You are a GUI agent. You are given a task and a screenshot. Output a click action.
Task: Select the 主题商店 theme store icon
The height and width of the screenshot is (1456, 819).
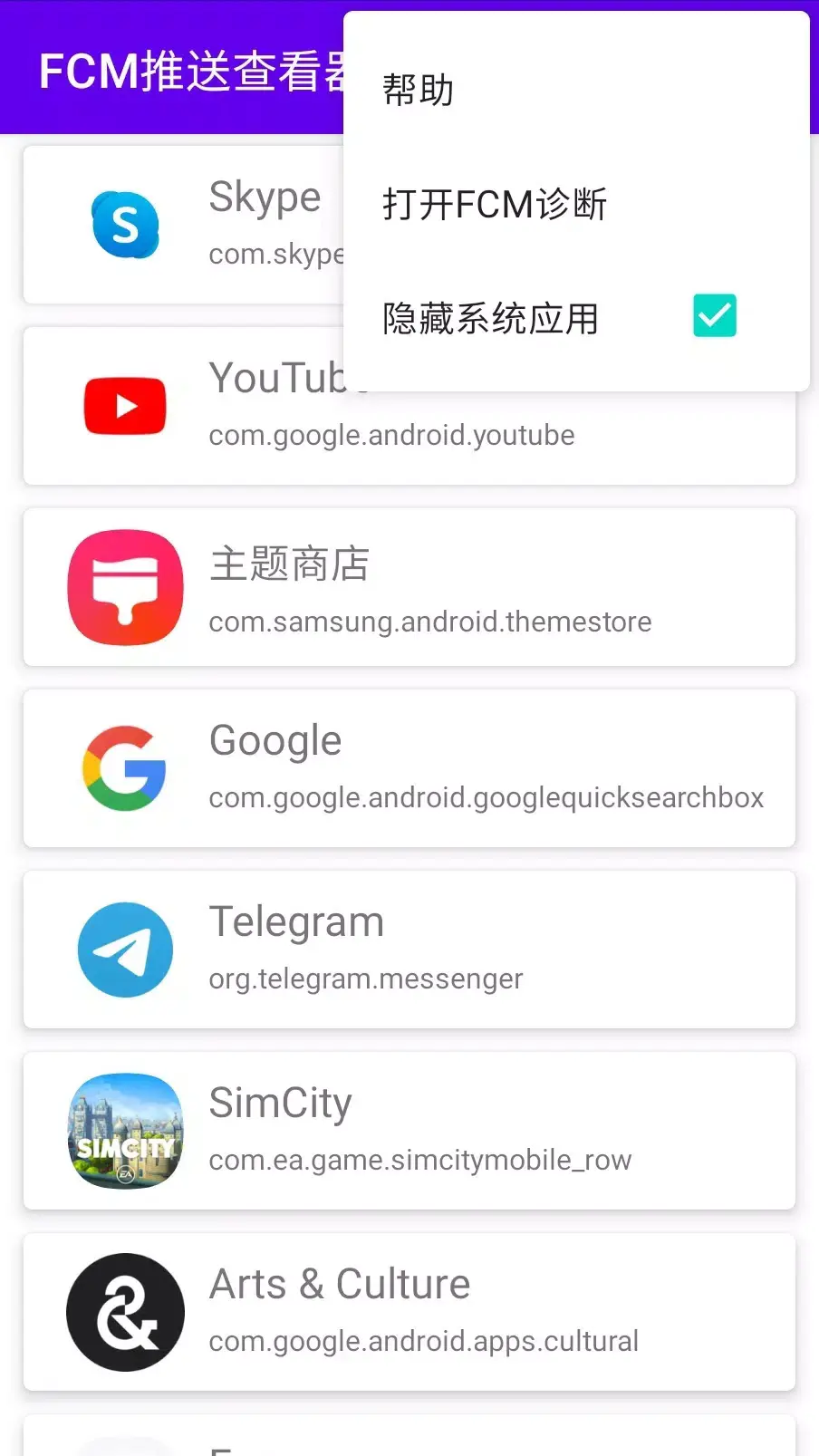click(125, 587)
